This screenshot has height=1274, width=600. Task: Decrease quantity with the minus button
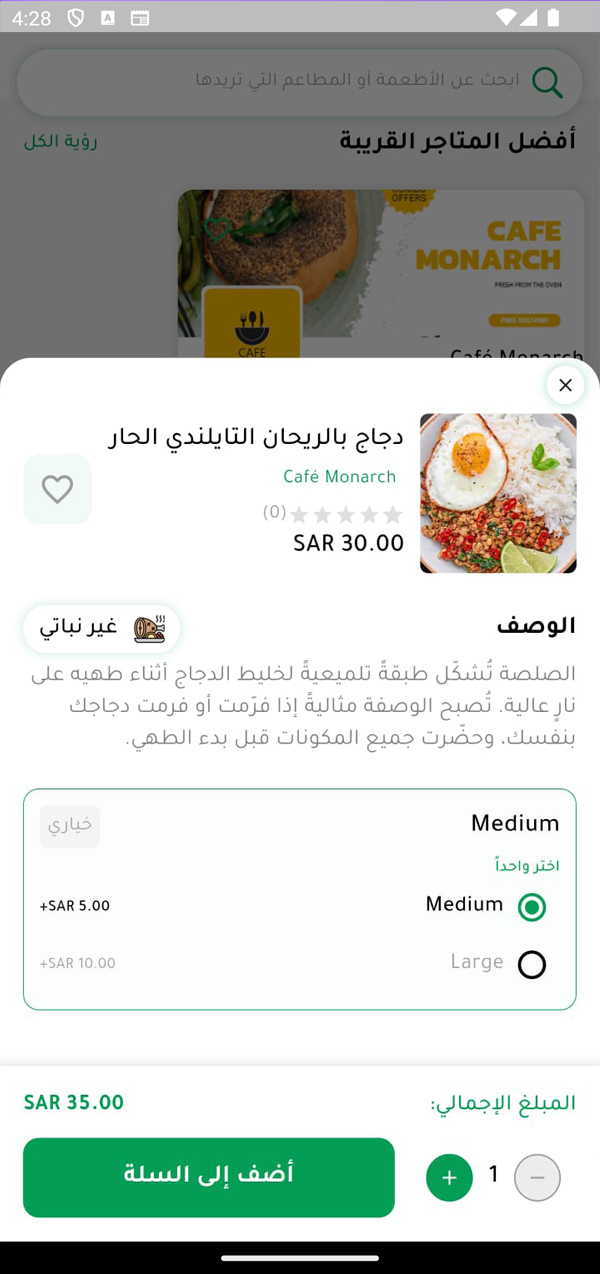click(x=537, y=1178)
